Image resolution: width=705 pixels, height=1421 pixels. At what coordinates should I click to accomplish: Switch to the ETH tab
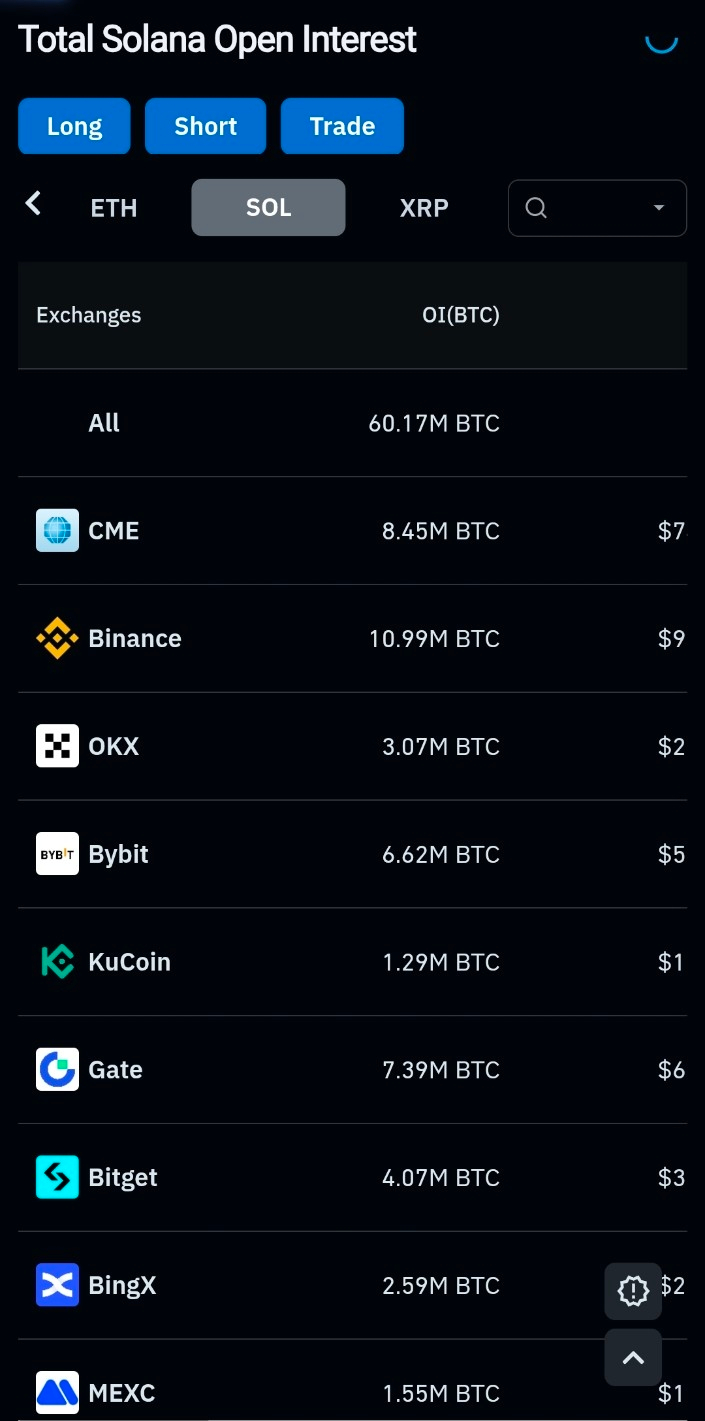click(x=114, y=208)
